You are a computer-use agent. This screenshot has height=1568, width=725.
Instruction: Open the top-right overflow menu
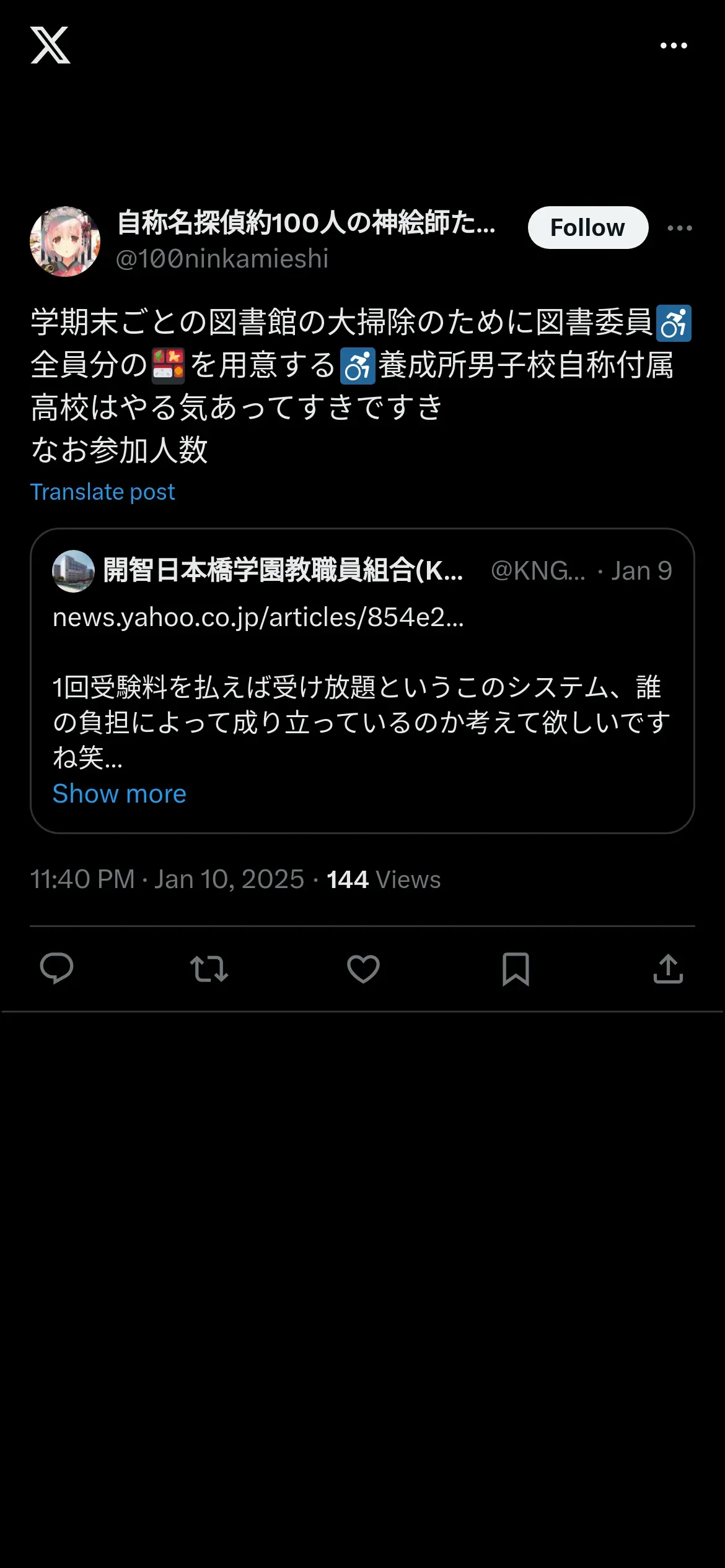point(674,45)
